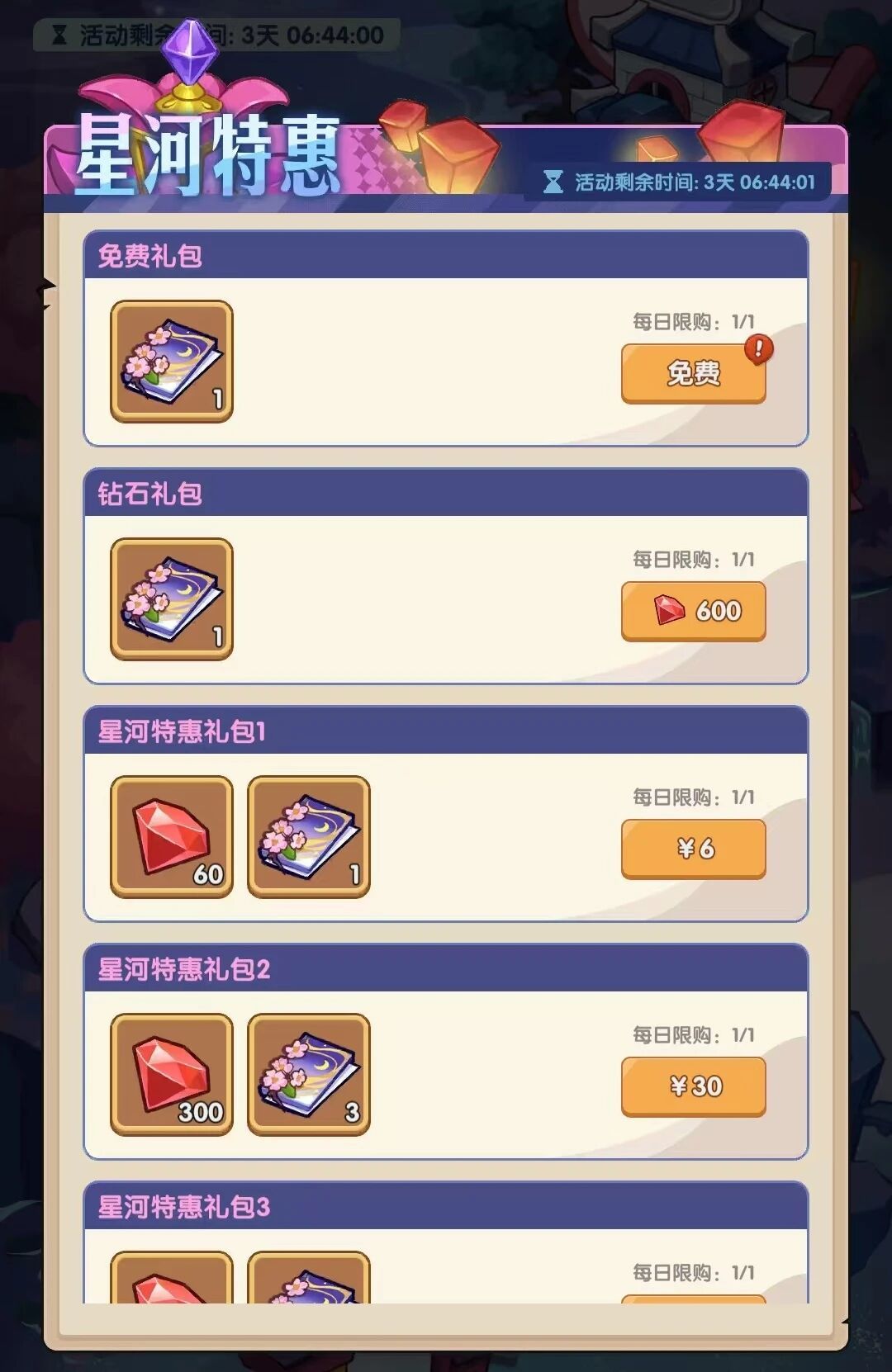Screen dimensions: 892x1372
Task: Select the red gem x300 icon in 星河特惠礼包2
Action: pyautogui.click(x=171, y=1075)
